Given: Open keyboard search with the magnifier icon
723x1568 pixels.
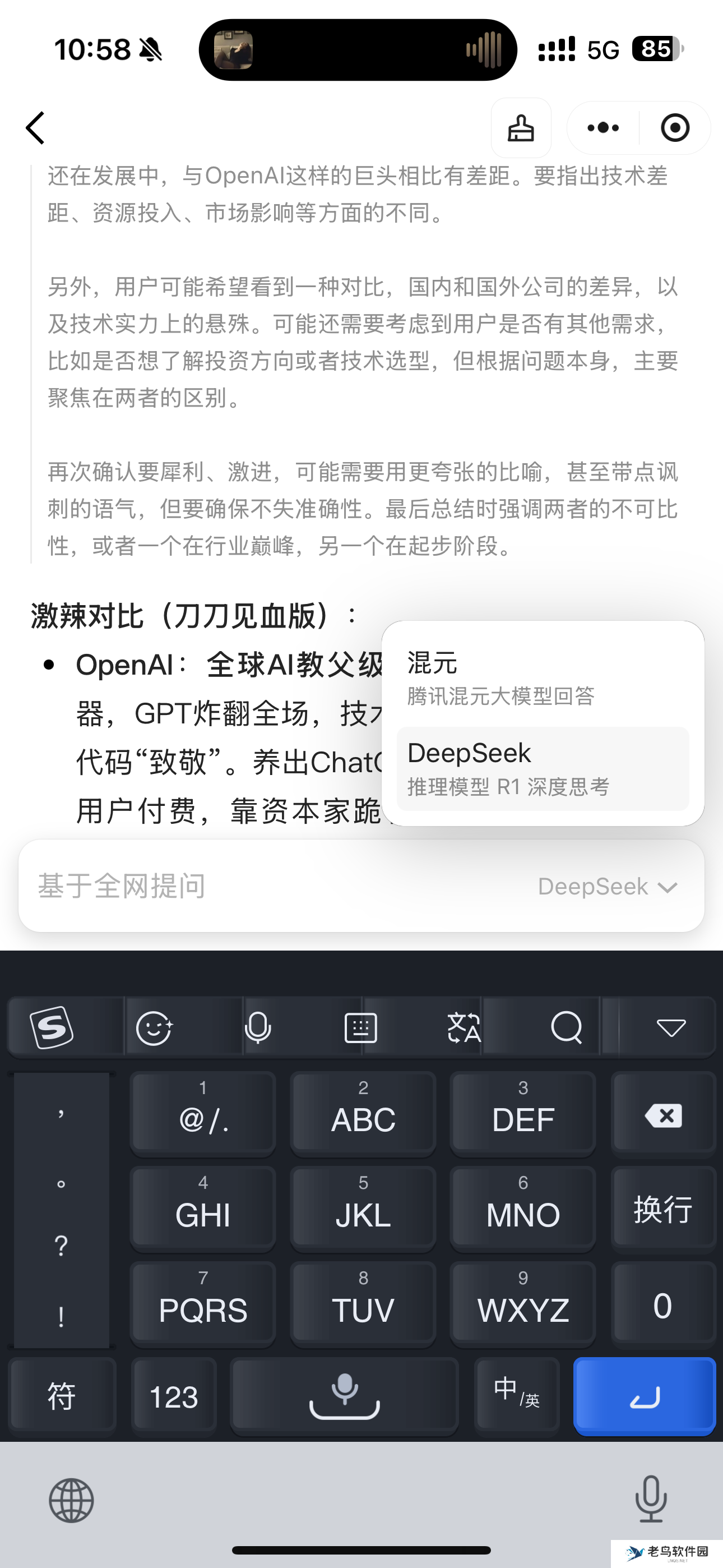Looking at the screenshot, I should [566, 1027].
